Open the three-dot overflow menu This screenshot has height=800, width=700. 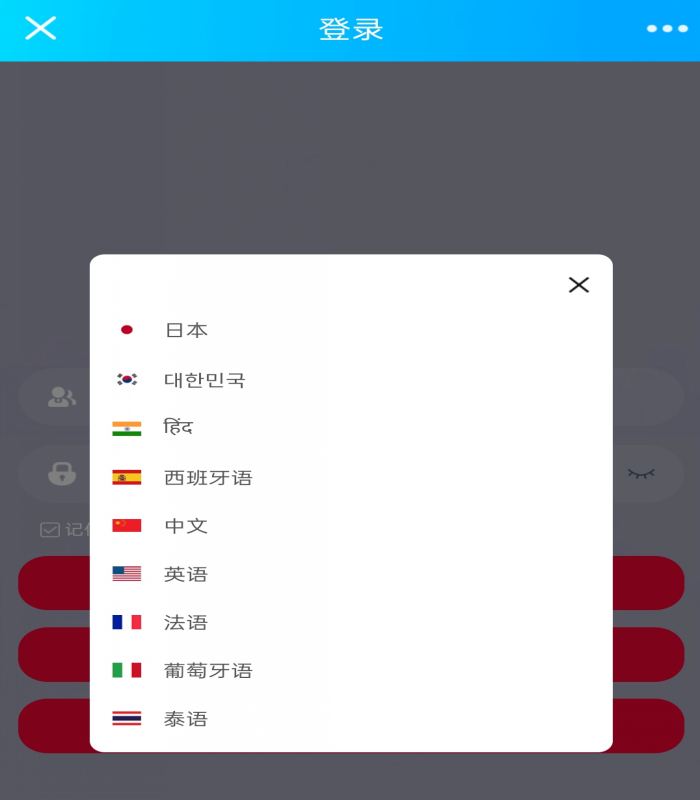pos(667,29)
